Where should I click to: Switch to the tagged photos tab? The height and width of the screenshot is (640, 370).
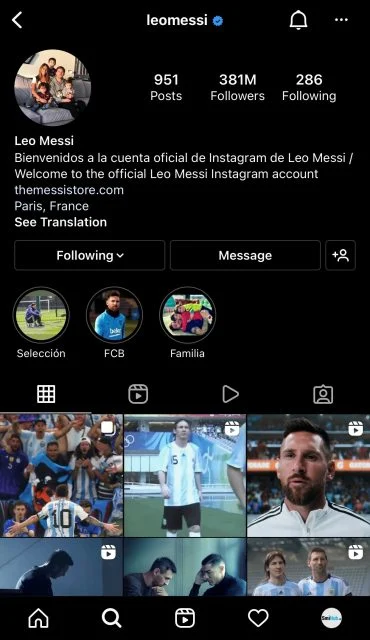click(323, 394)
